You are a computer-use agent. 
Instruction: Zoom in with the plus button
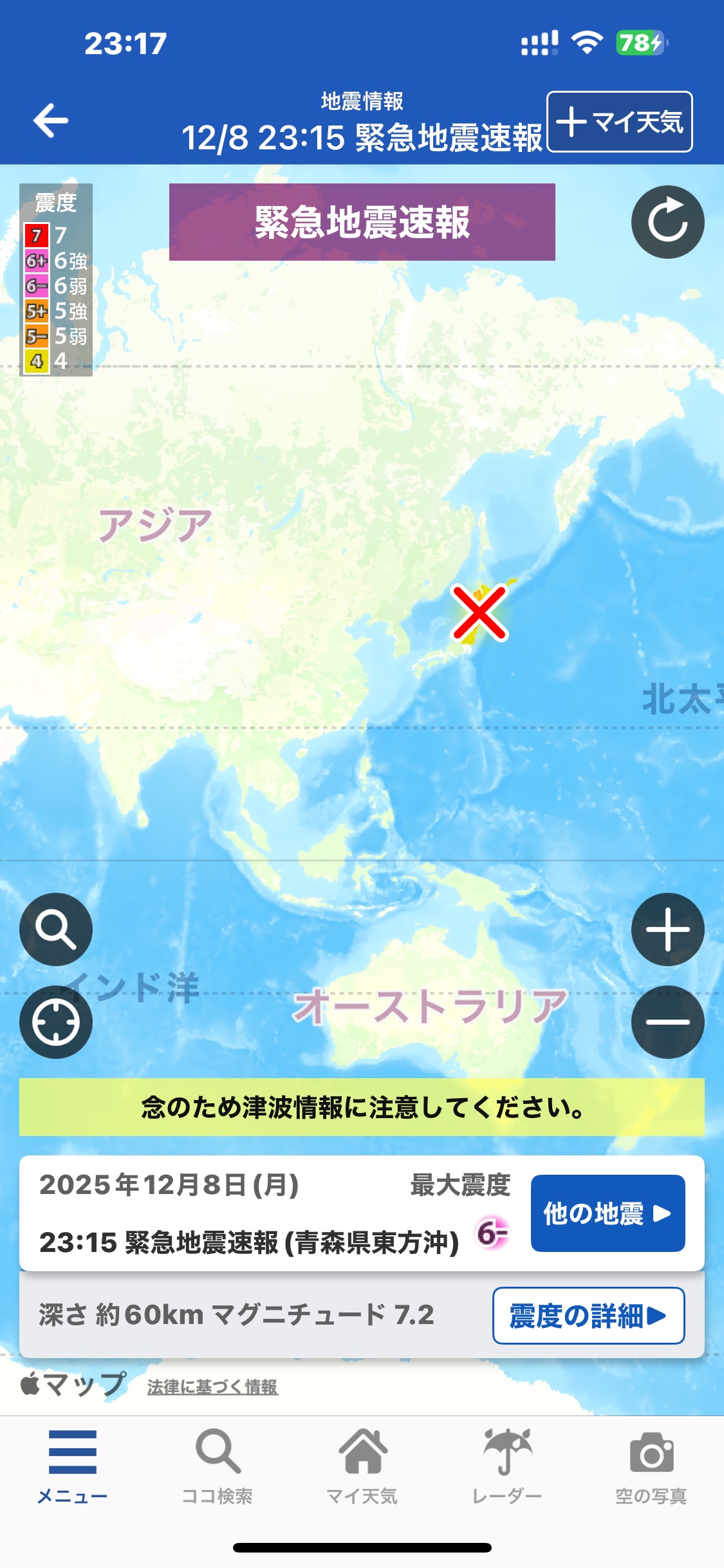pos(667,929)
